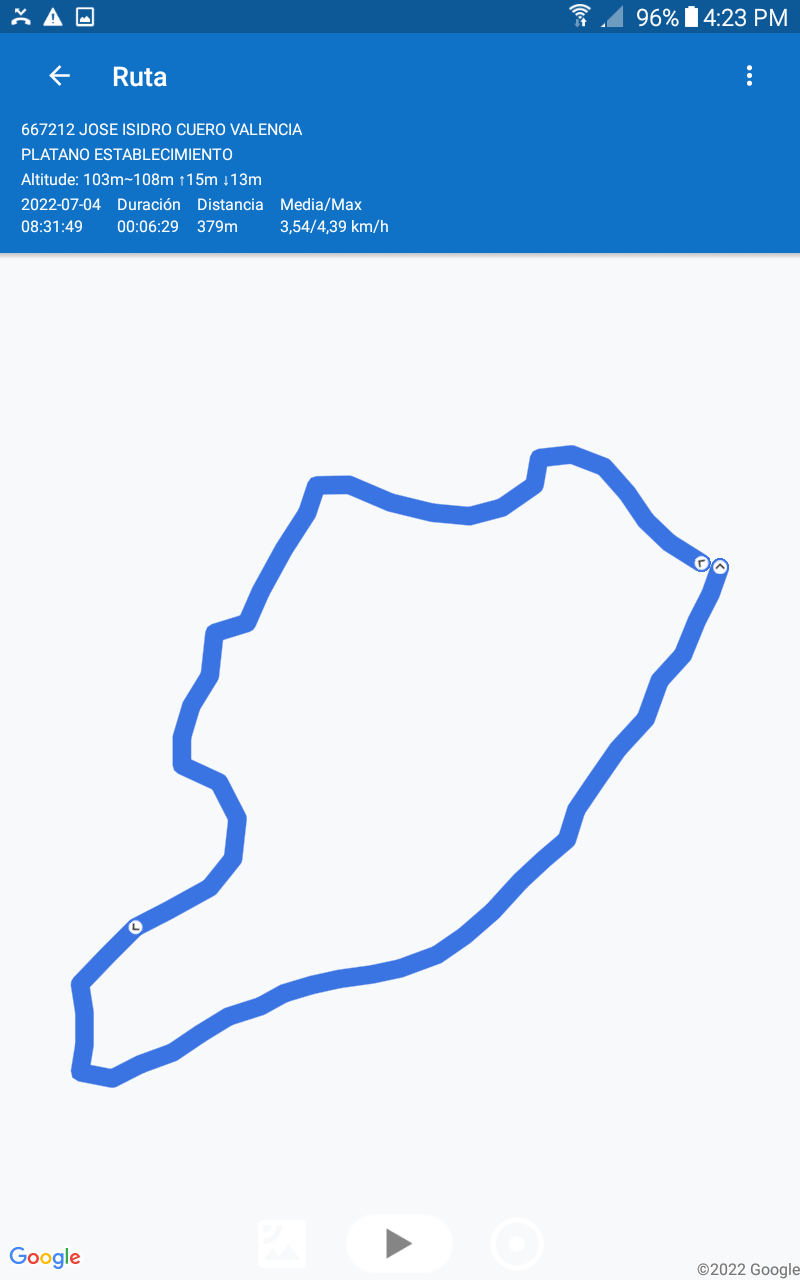Go back from the Ruta screen
This screenshot has height=1280, width=800.
point(59,76)
